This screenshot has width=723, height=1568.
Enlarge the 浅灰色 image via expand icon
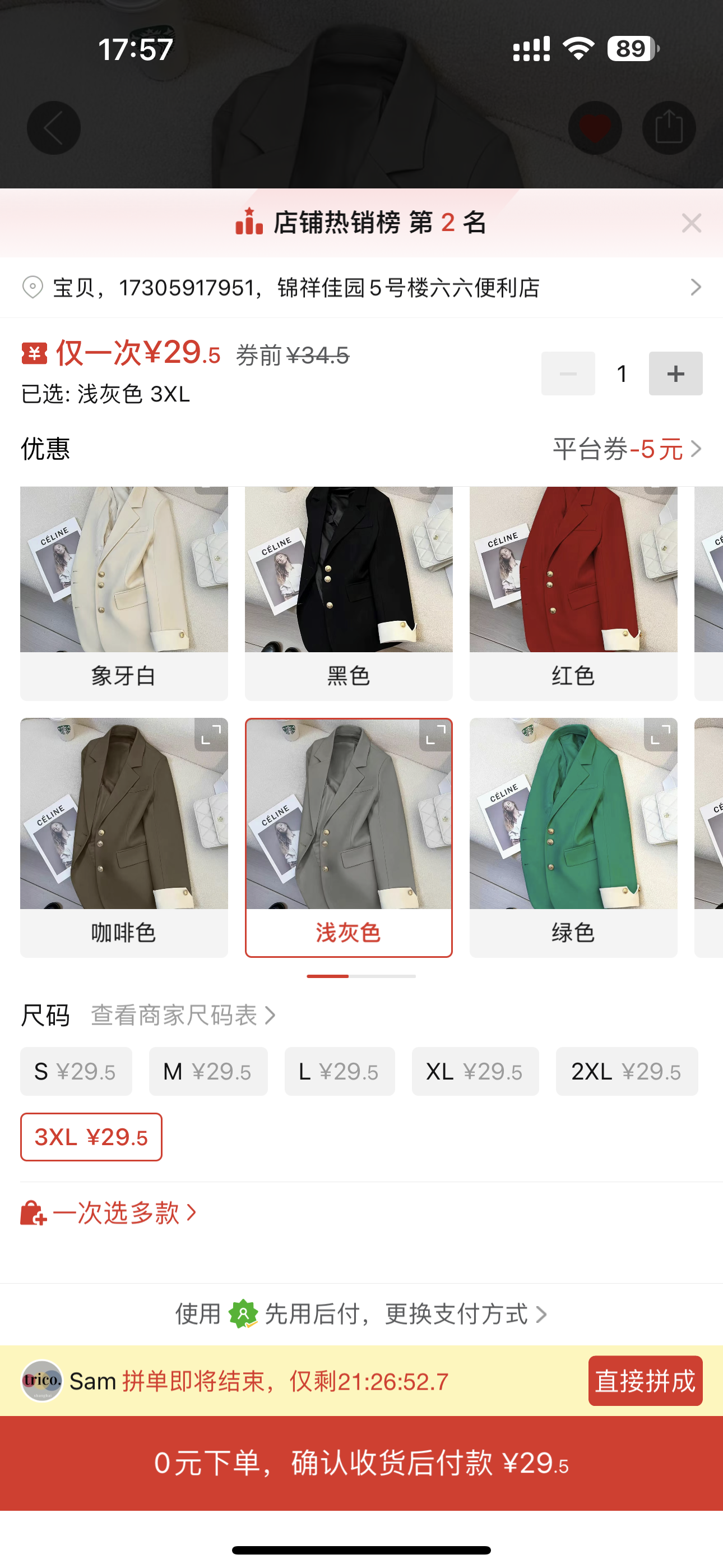coord(435,735)
